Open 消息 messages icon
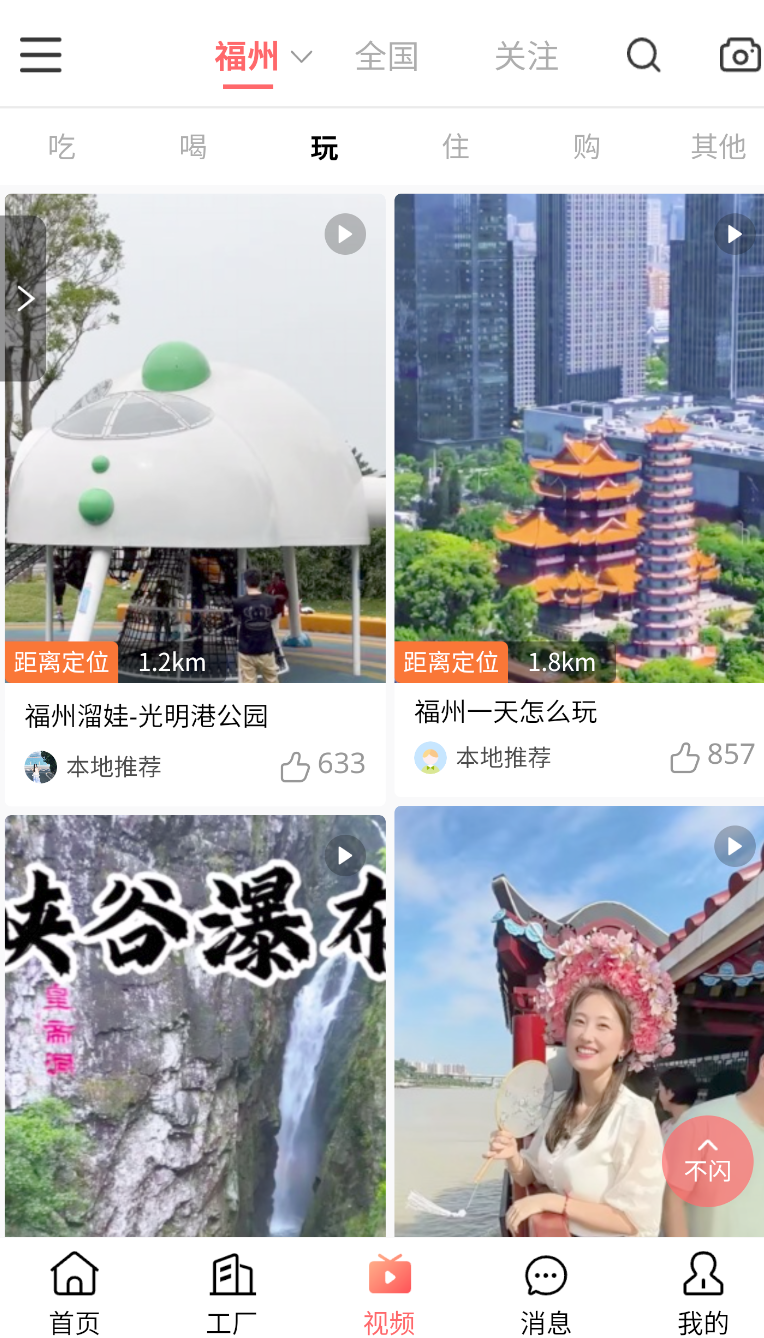This screenshot has width=764, height=1338. 545,1275
